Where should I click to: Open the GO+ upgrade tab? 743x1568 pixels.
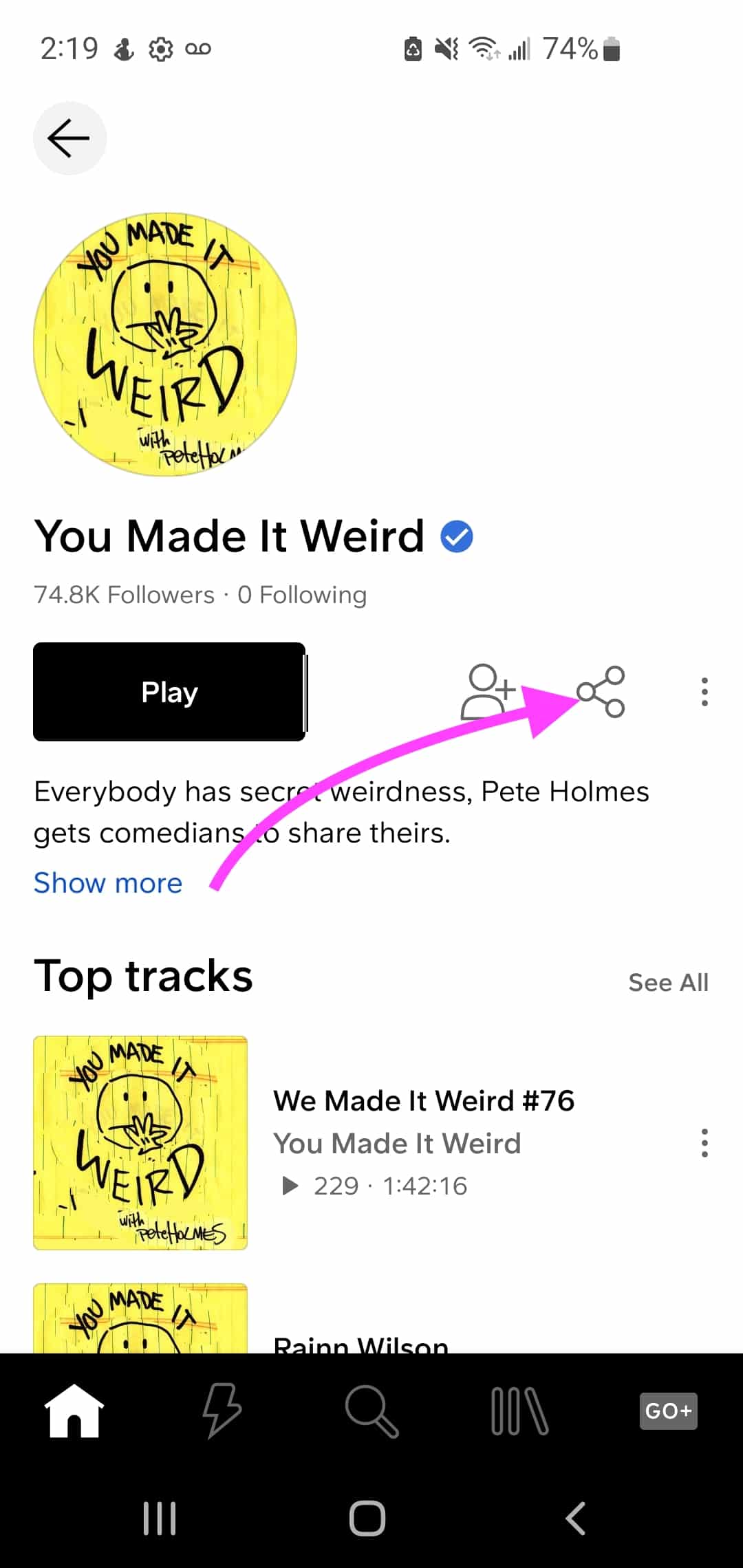coord(669,1411)
